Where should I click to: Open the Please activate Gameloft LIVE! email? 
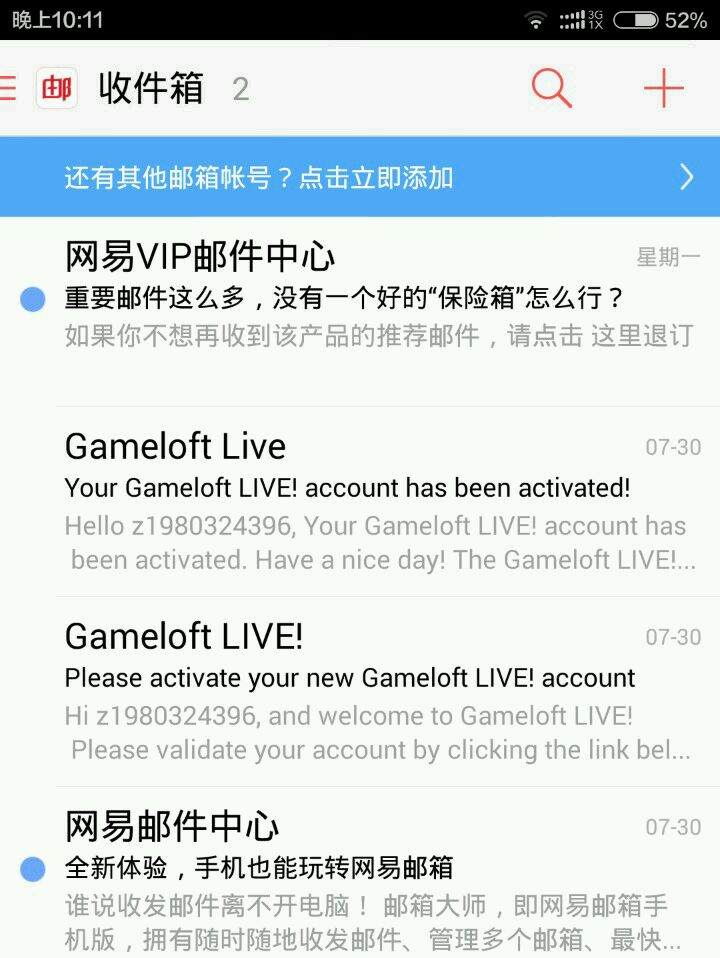click(x=380, y=690)
